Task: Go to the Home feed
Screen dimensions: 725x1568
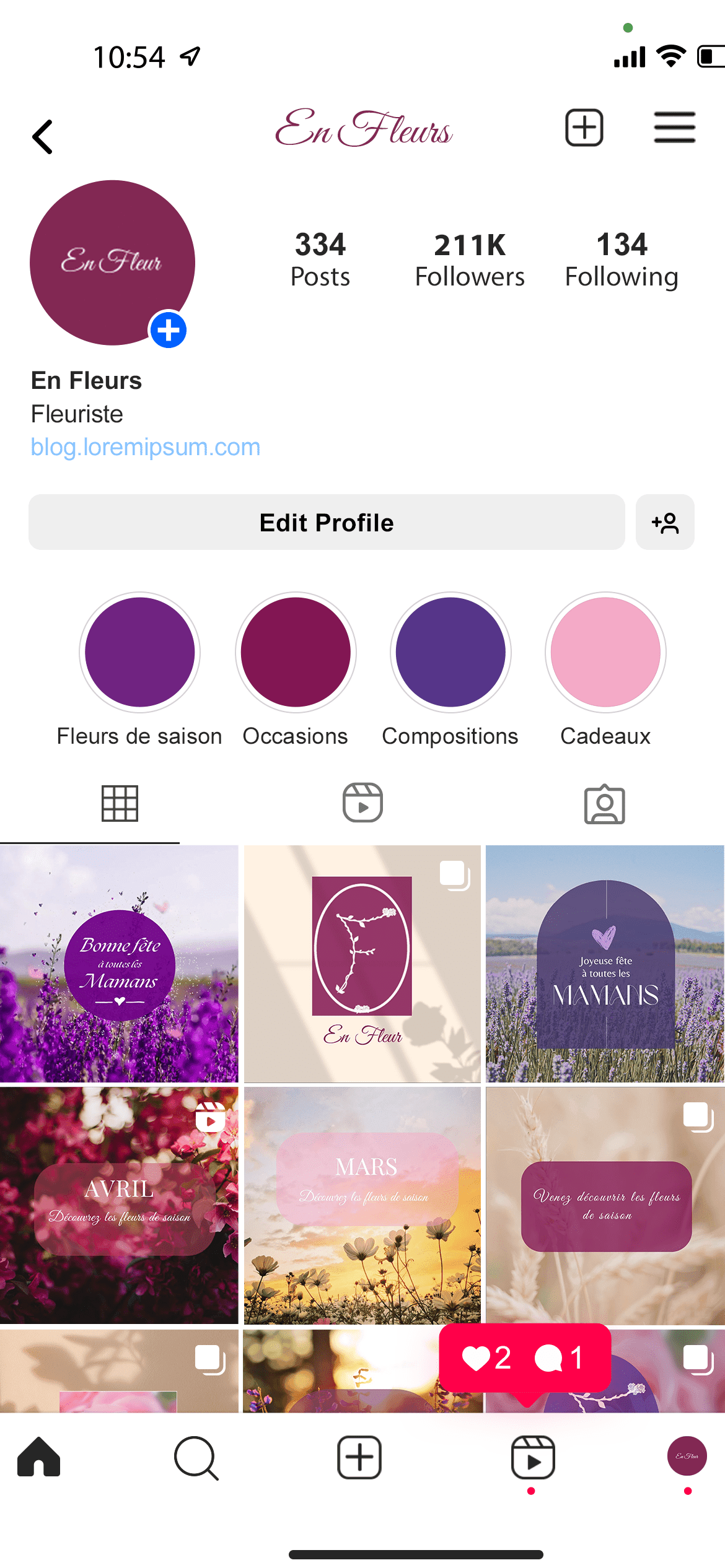Action: pos(39,1457)
